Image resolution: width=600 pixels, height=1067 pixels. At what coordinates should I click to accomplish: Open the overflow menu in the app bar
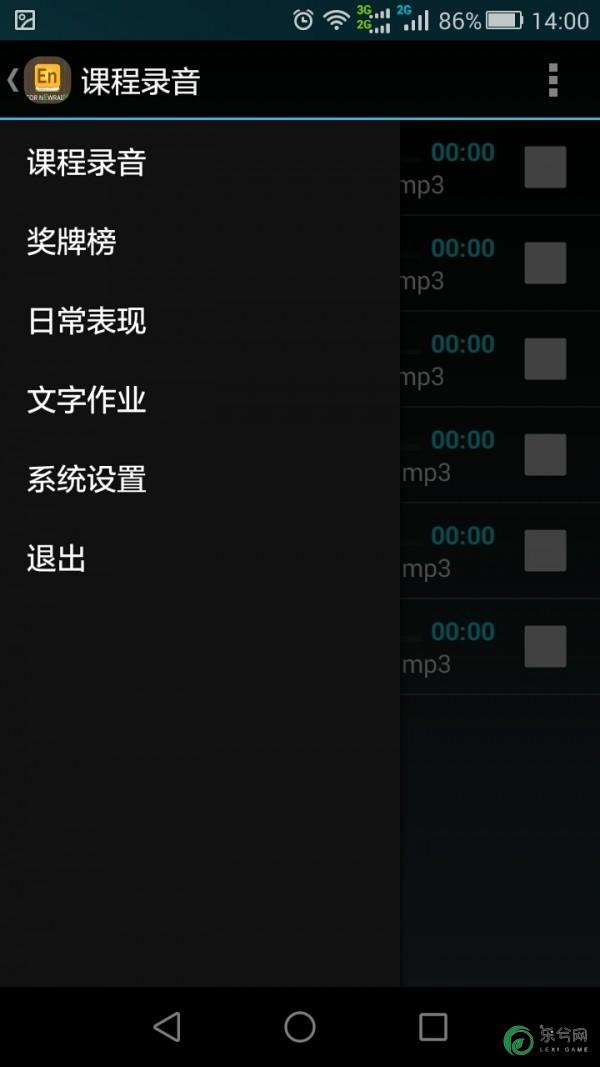pyautogui.click(x=553, y=80)
